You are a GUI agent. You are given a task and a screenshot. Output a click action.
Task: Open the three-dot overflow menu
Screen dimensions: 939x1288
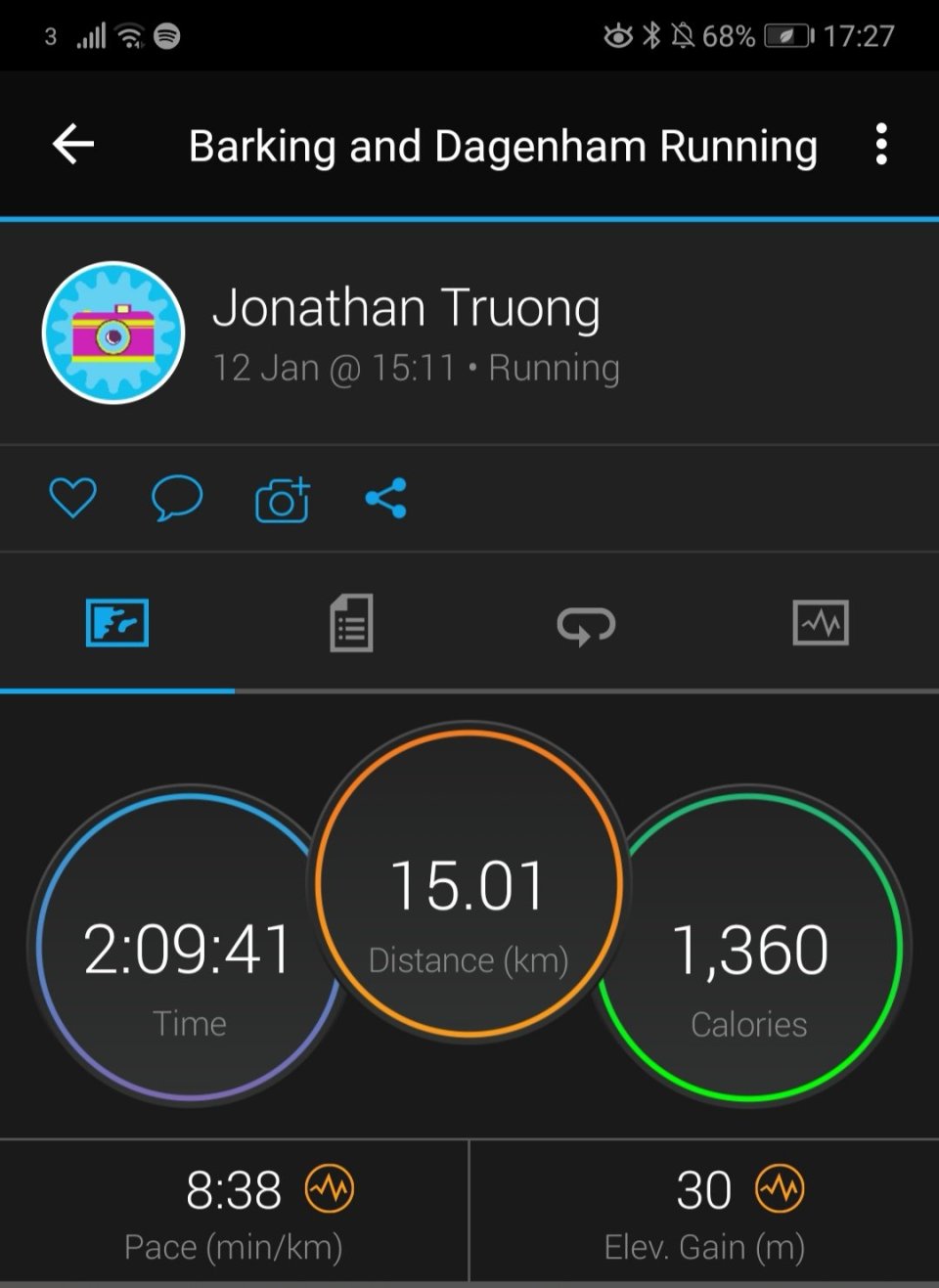(881, 145)
